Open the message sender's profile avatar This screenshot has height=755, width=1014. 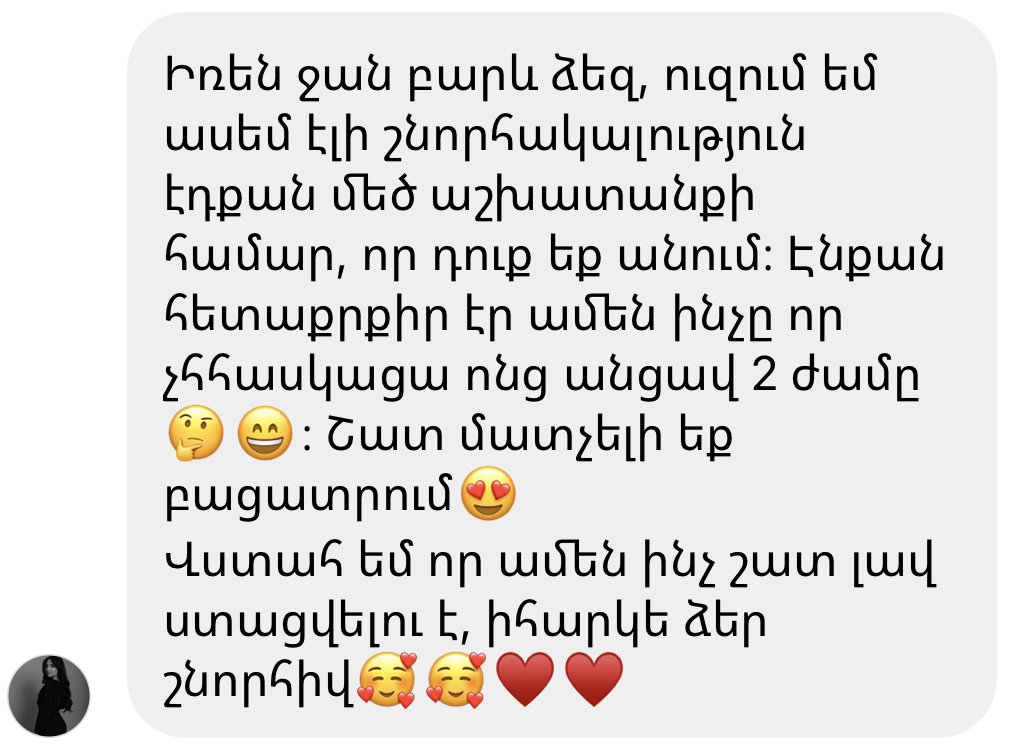49,695
